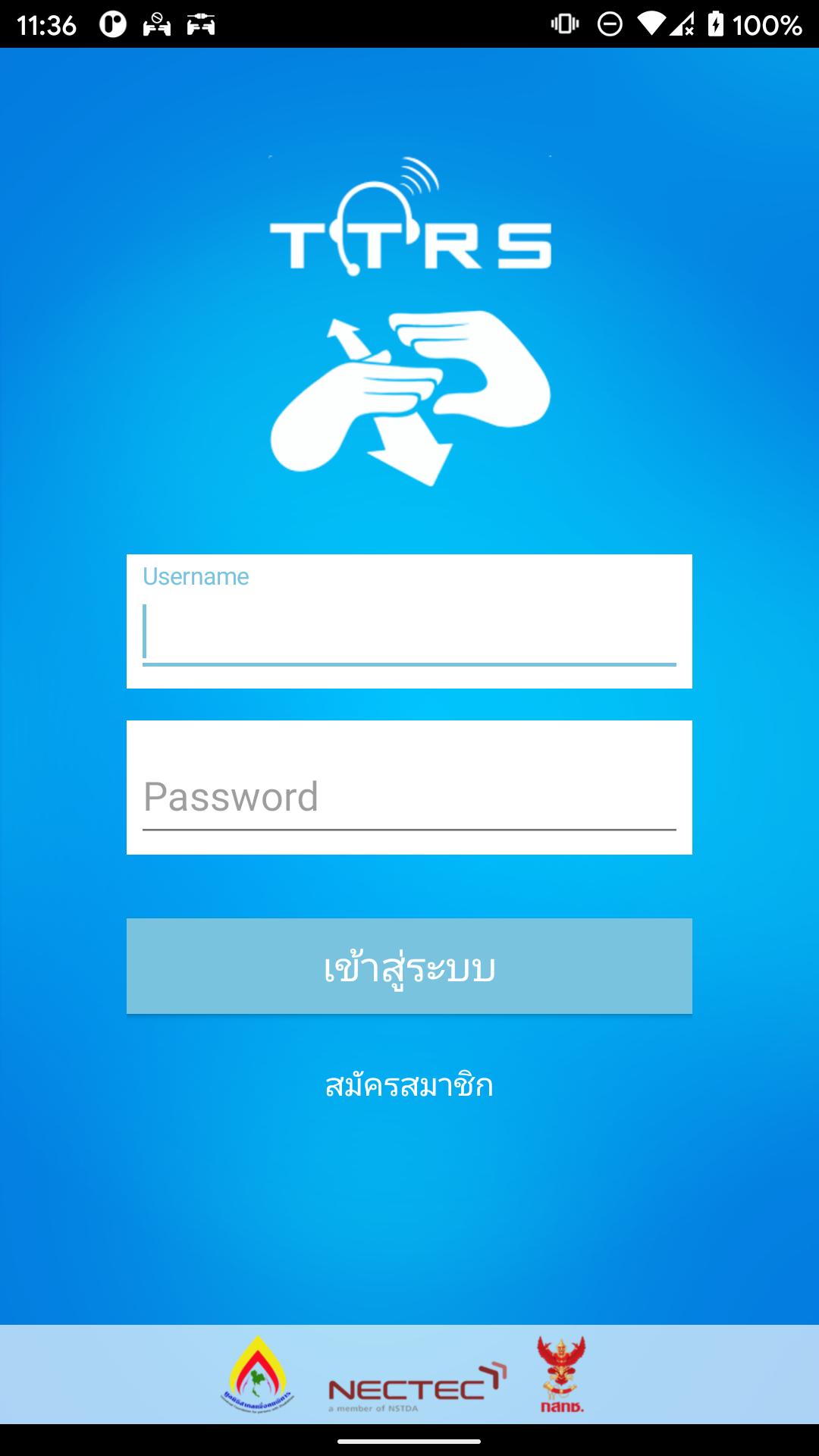This screenshot has width=819, height=1456.
Task: Focus the Password field
Action: pos(409,796)
